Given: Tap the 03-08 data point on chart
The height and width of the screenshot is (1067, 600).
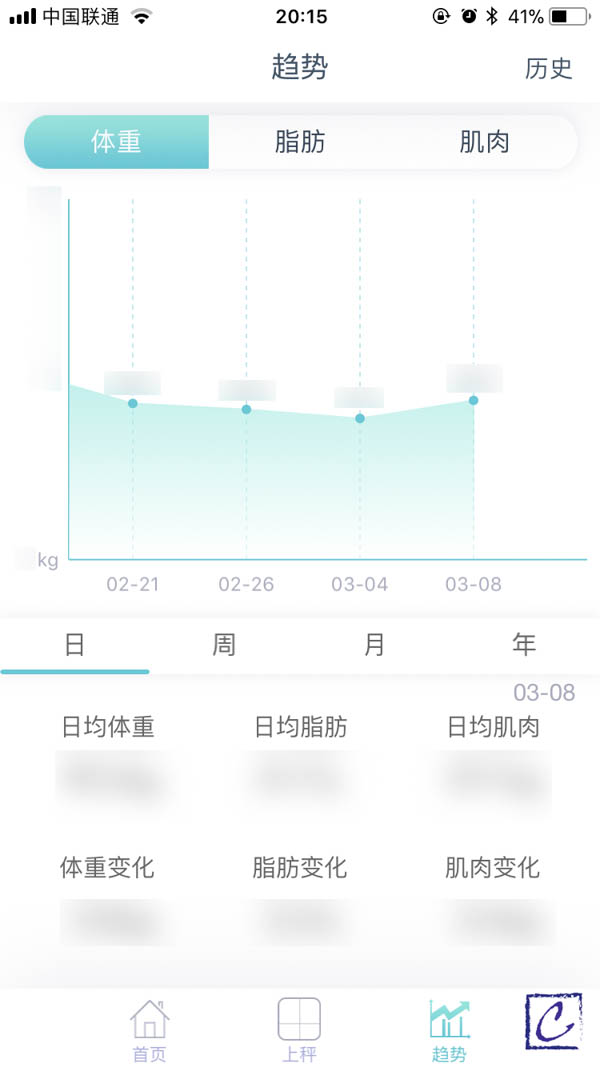Looking at the screenshot, I should pos(473,400).
